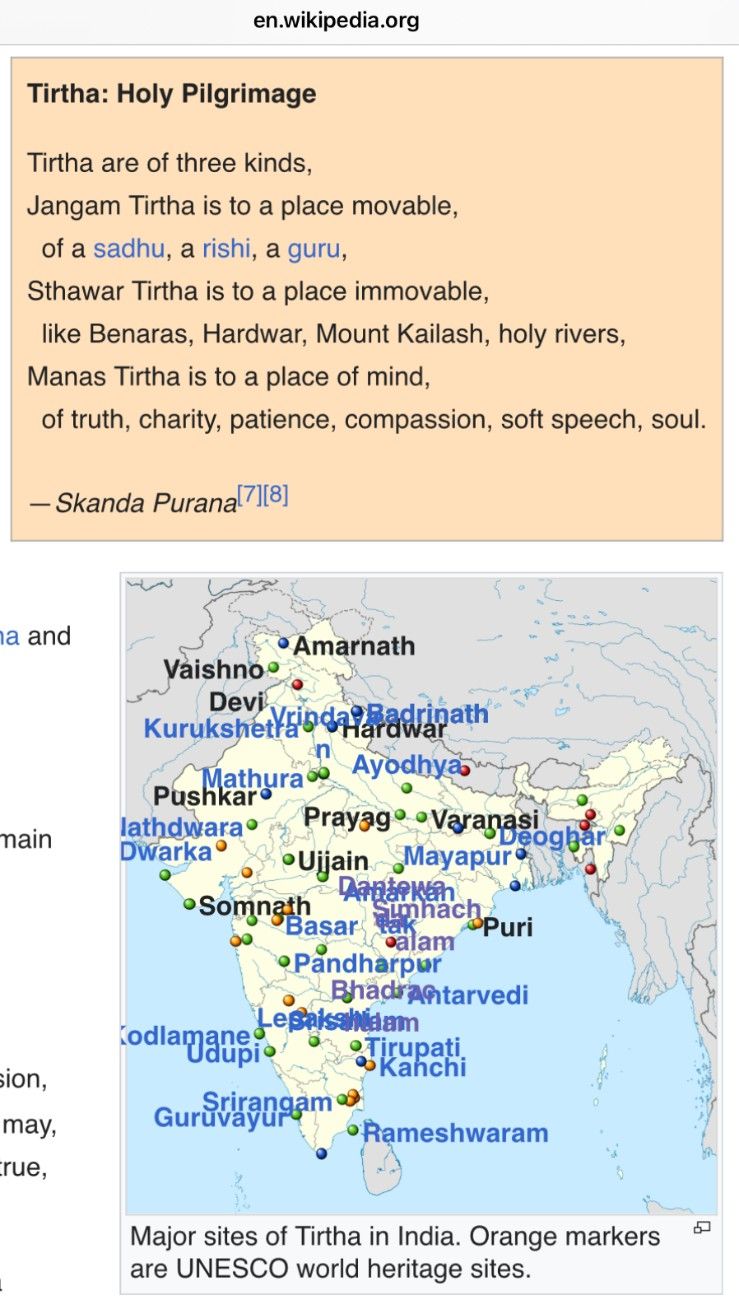This screenshot has height=1300, width=739.
Task: Select Badrinath on the map
Action: [x=429, y=713]
